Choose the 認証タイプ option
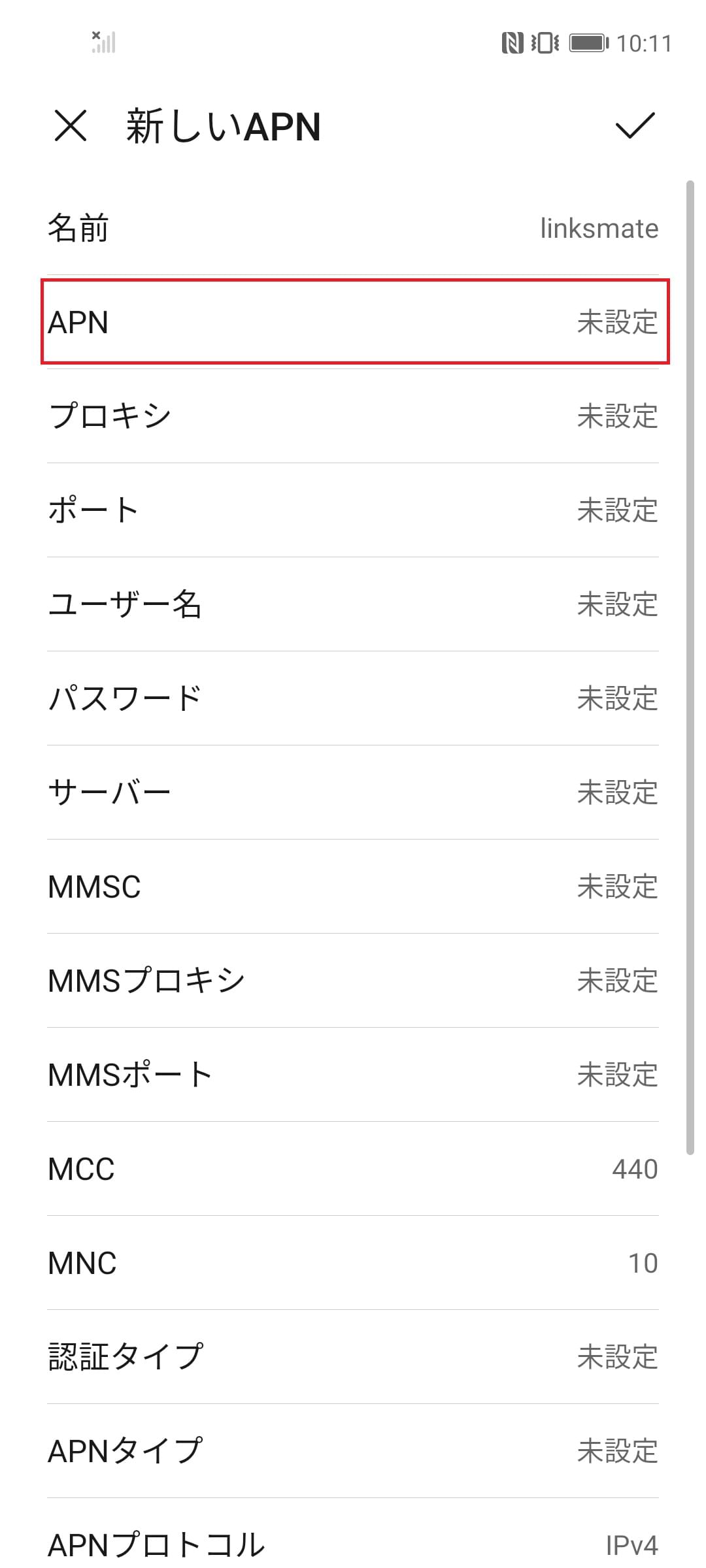Image resolution: width=706 pixels, height=1568 pixels. [353, 1357]
